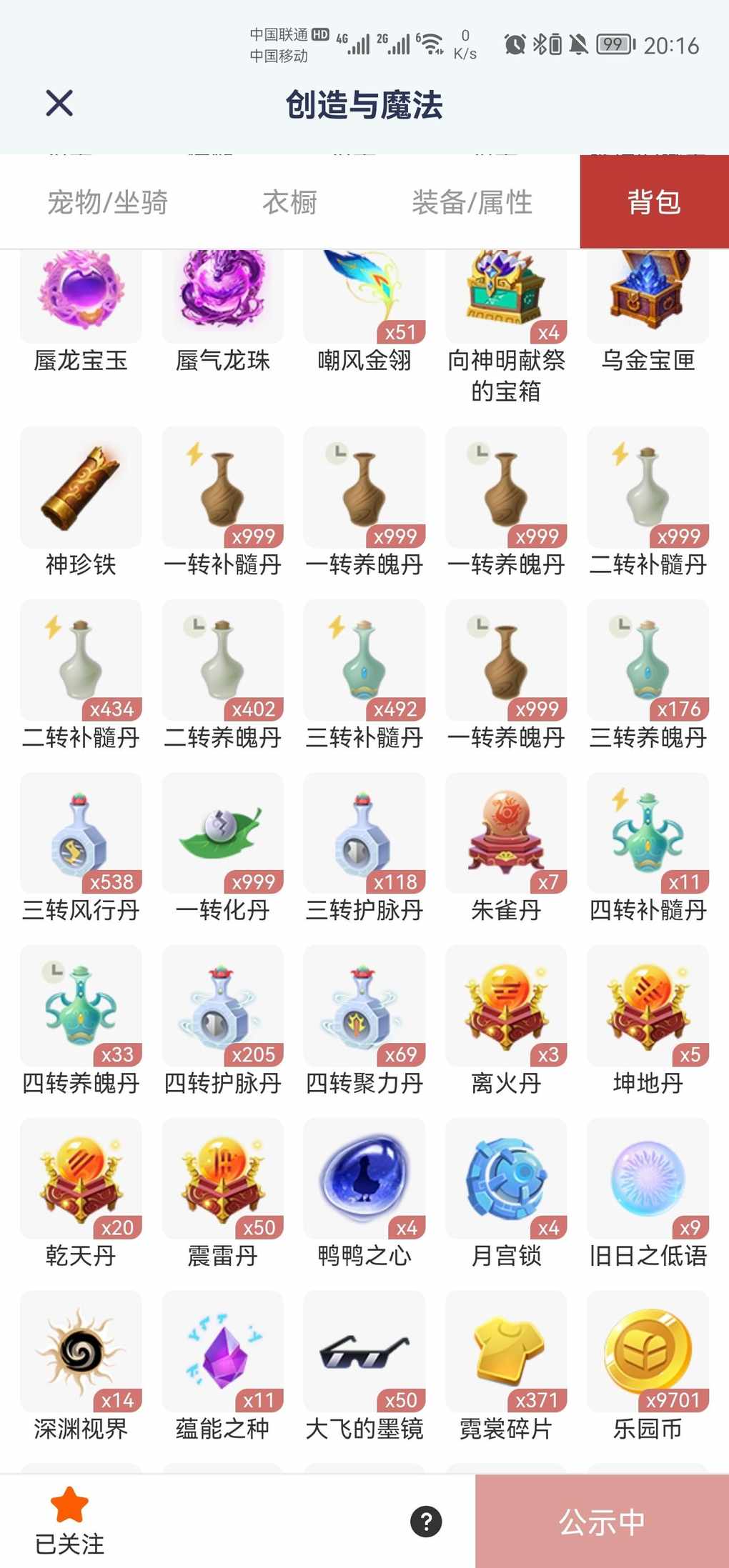The width and height of the screenshot is (729, 1568).
Task: Switch to the 装备/属性 tab
Action: click(x=472, y=202)
